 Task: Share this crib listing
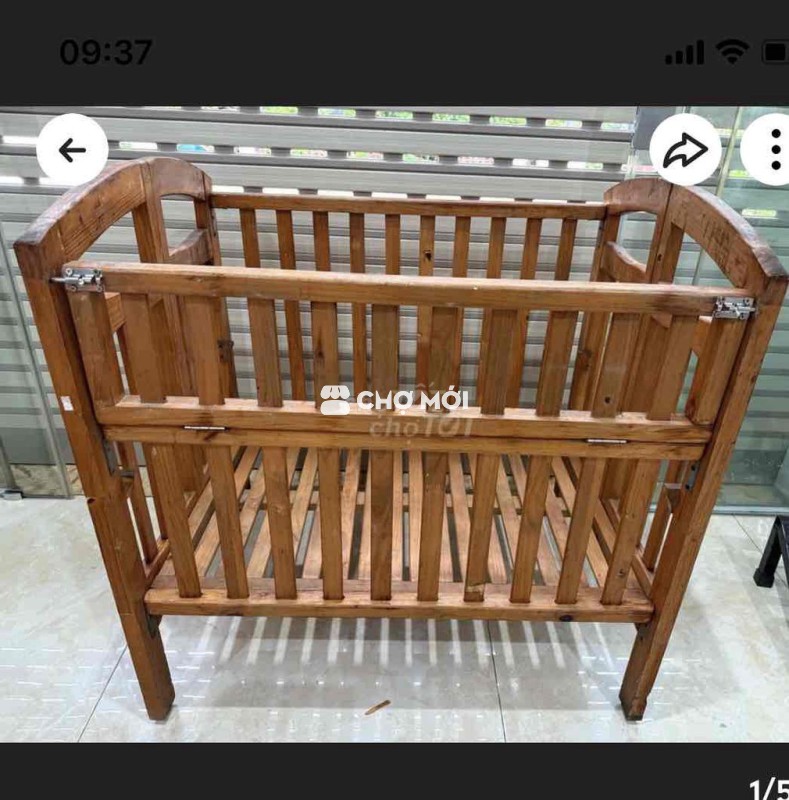click(x=685, y=150)
